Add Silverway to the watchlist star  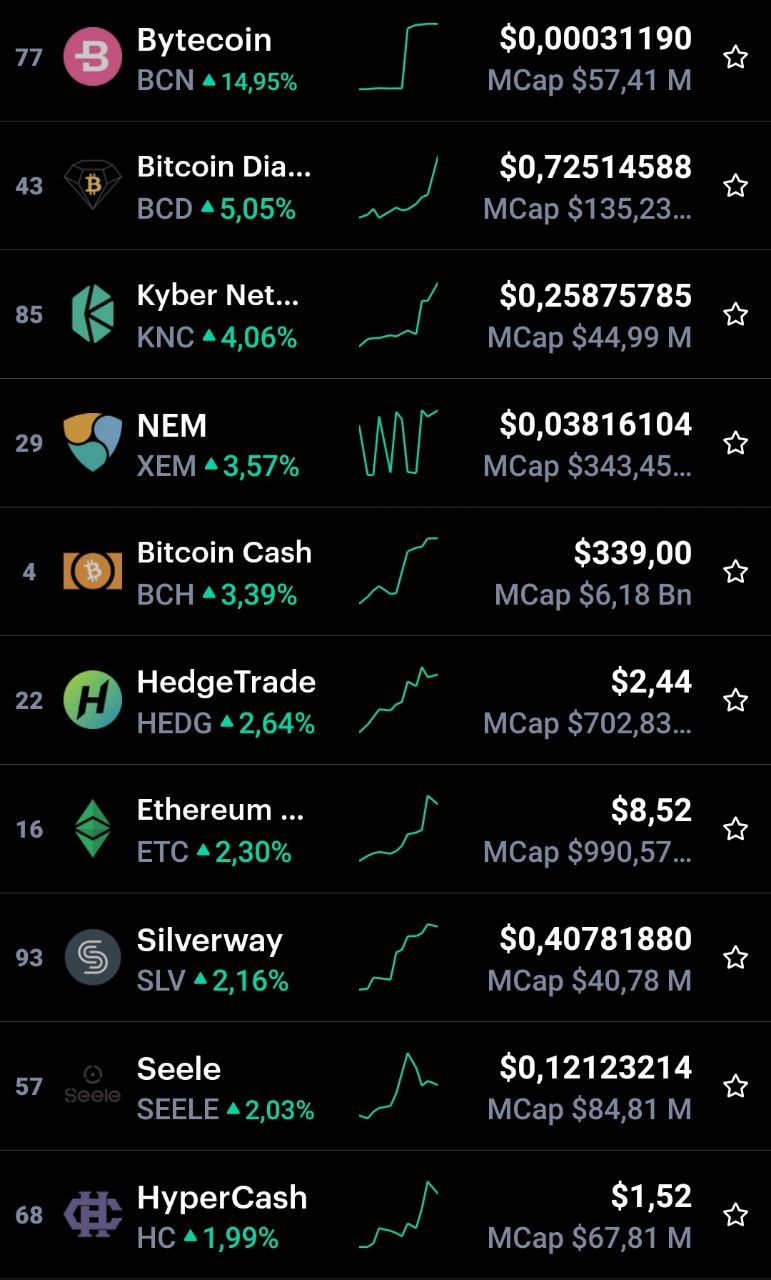[x=736, y=957]
